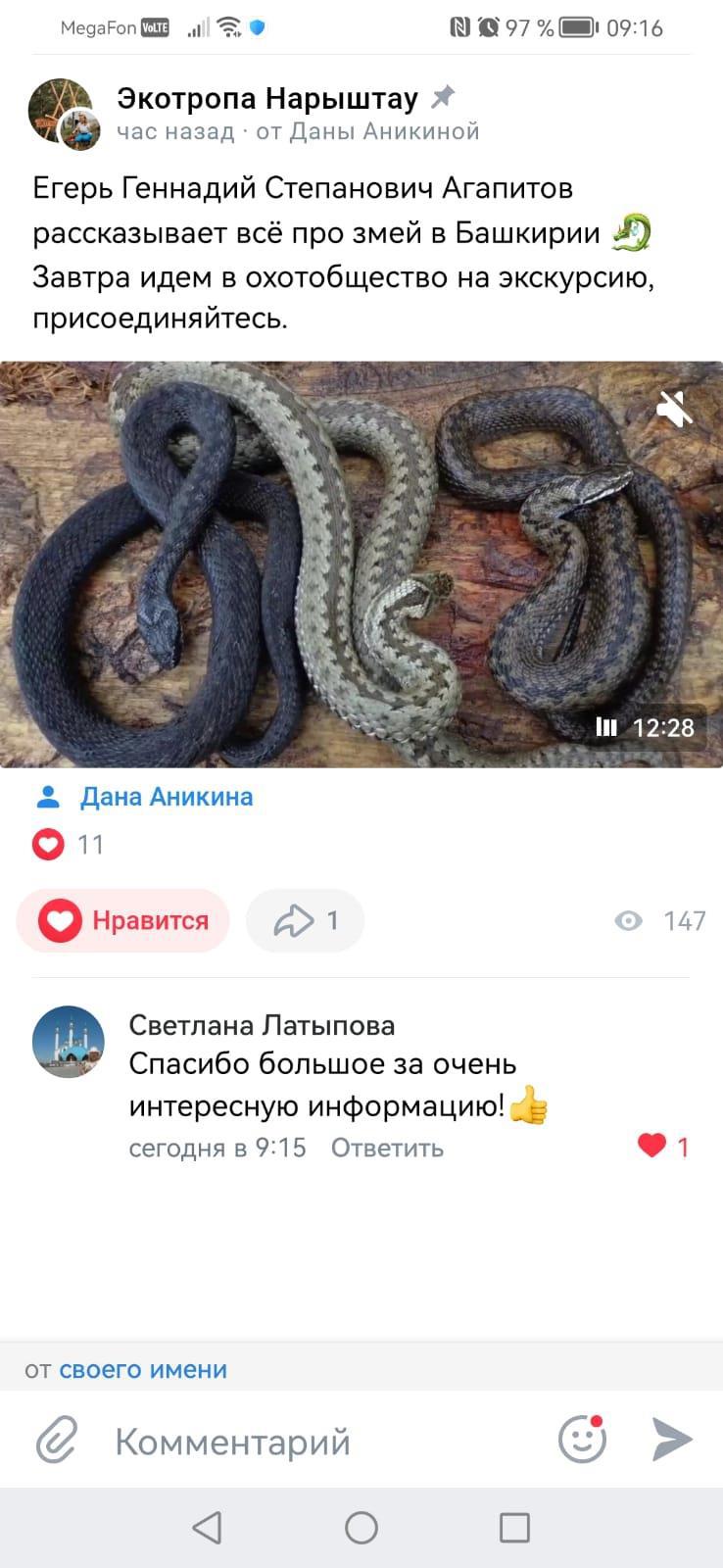Screen dimensions: 723x1568
Task: Unmute the snake video sound
Action: pos(674,409)
